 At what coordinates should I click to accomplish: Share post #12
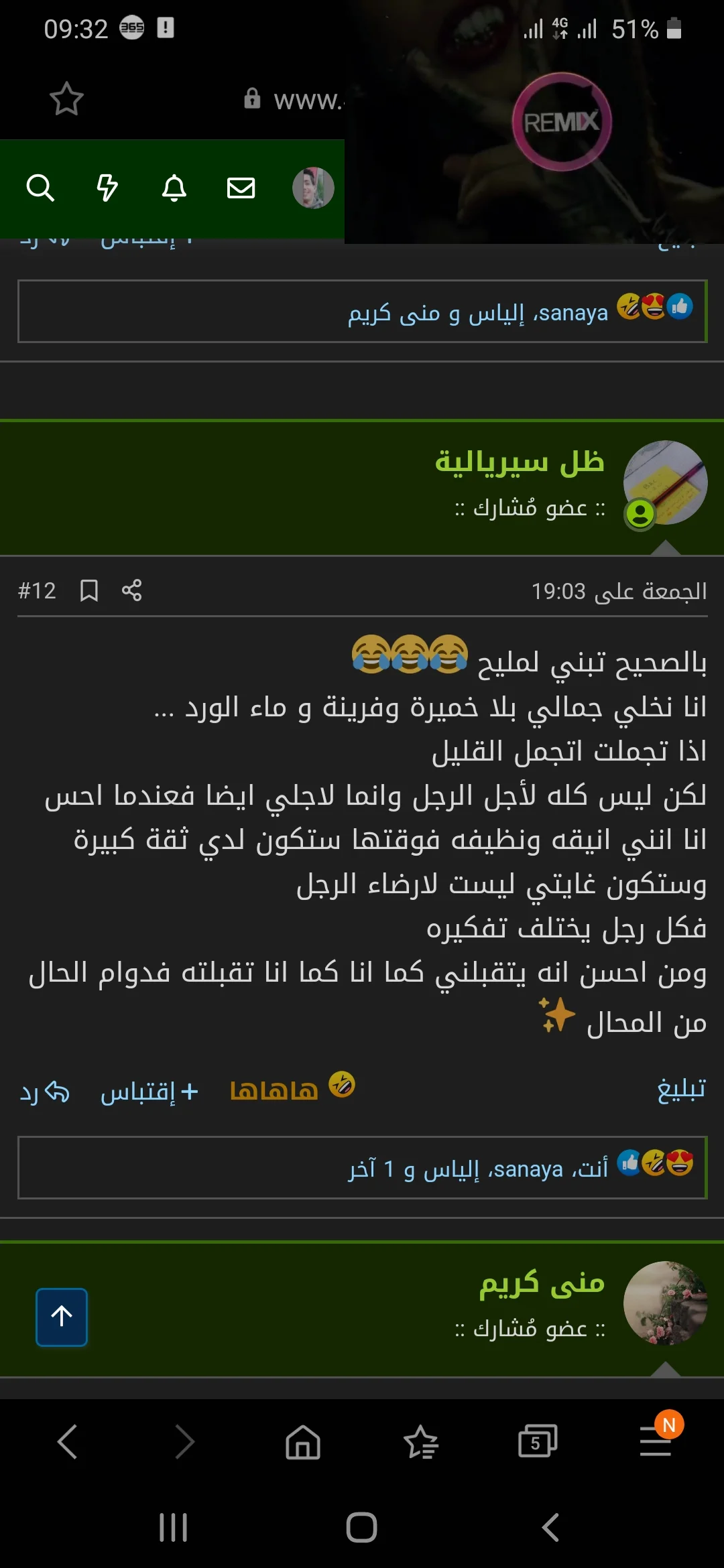point(131,590)
